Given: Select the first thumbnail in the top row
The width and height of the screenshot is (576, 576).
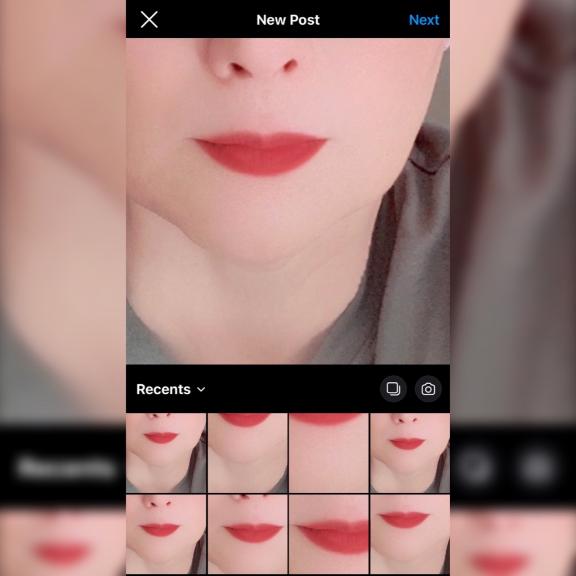Looking at the screenshot, I should (x=166, y=453).
